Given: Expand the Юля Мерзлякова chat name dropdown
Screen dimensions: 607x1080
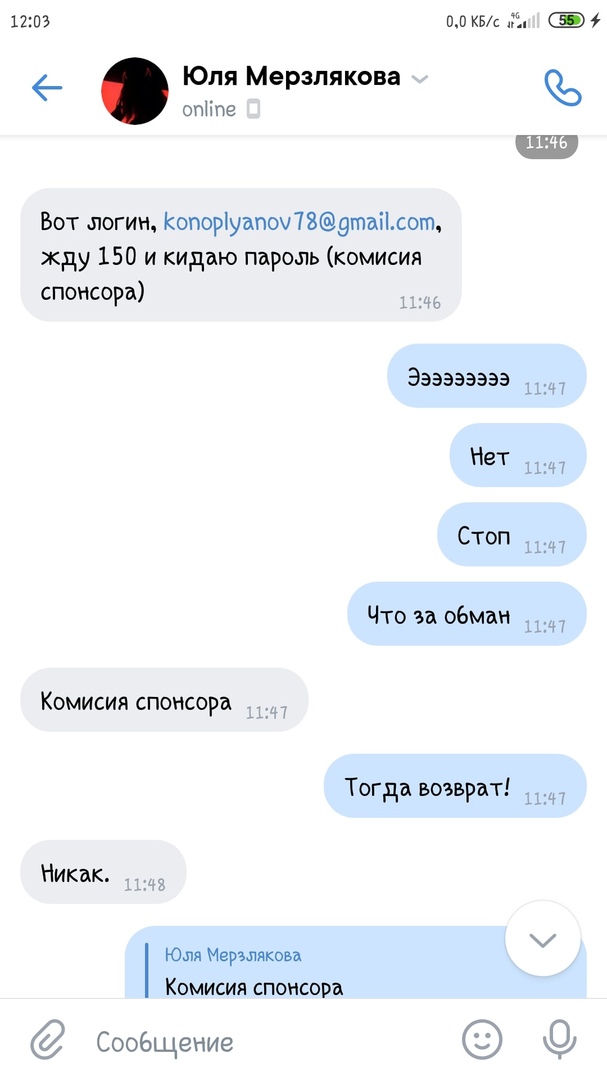Looking at the screenshot, I should click(x=420, y=79).
